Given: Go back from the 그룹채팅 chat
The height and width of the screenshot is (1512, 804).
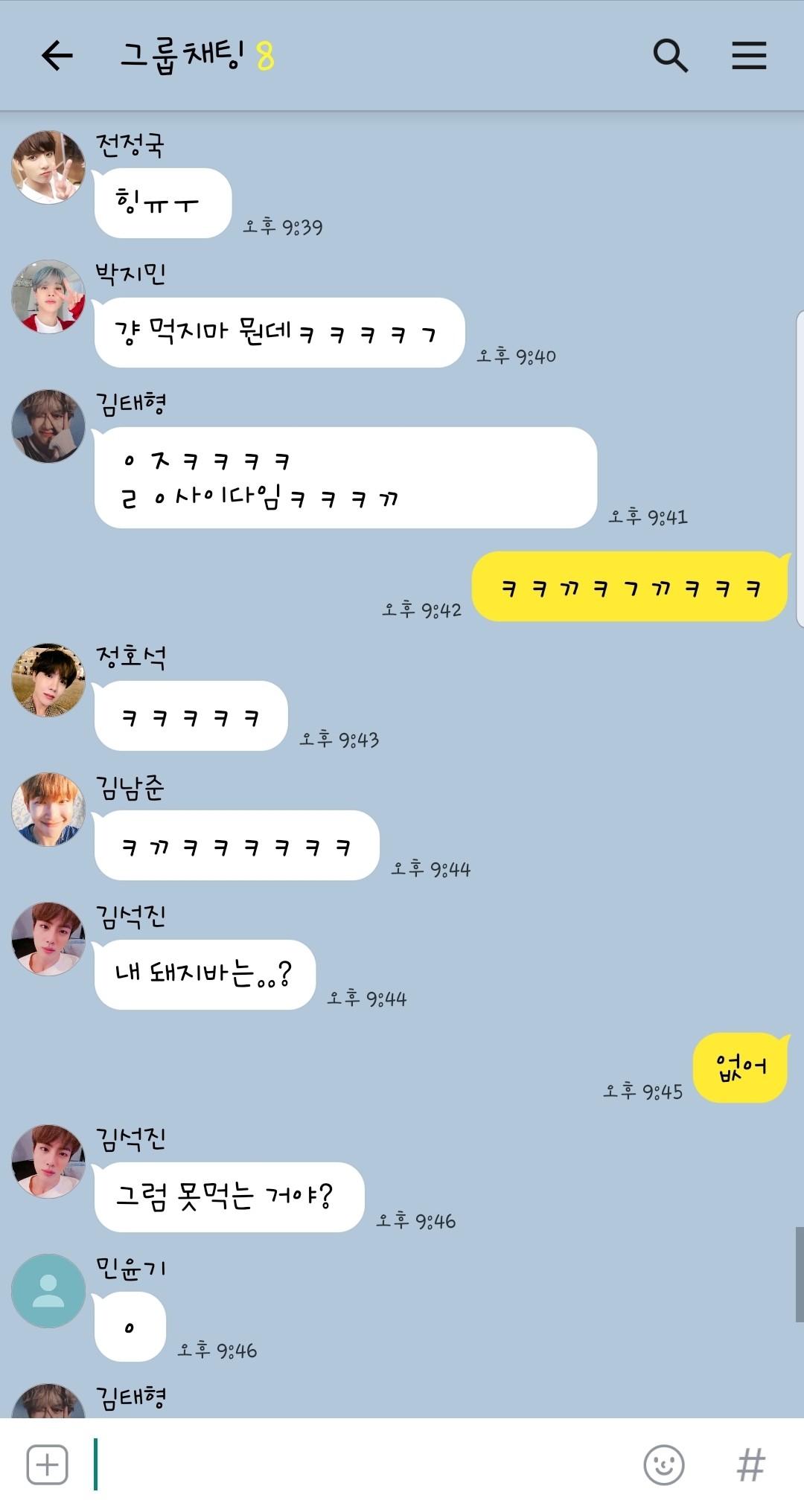Looking at the screenshot, I should [57, 56].
